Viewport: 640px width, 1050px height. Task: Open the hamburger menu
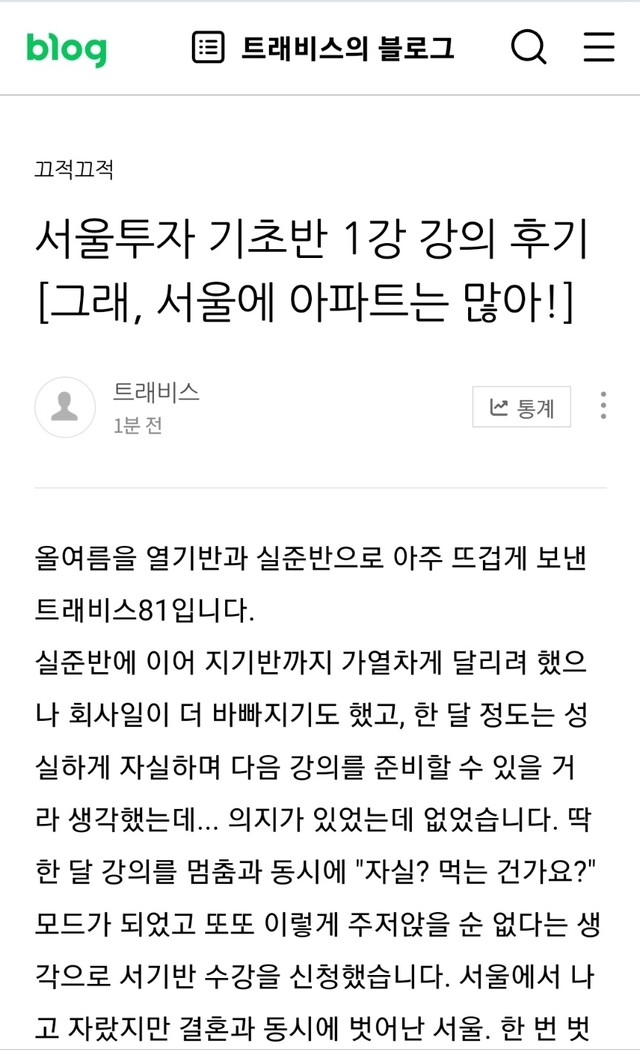pyautogui.click(x=598, y=47)
